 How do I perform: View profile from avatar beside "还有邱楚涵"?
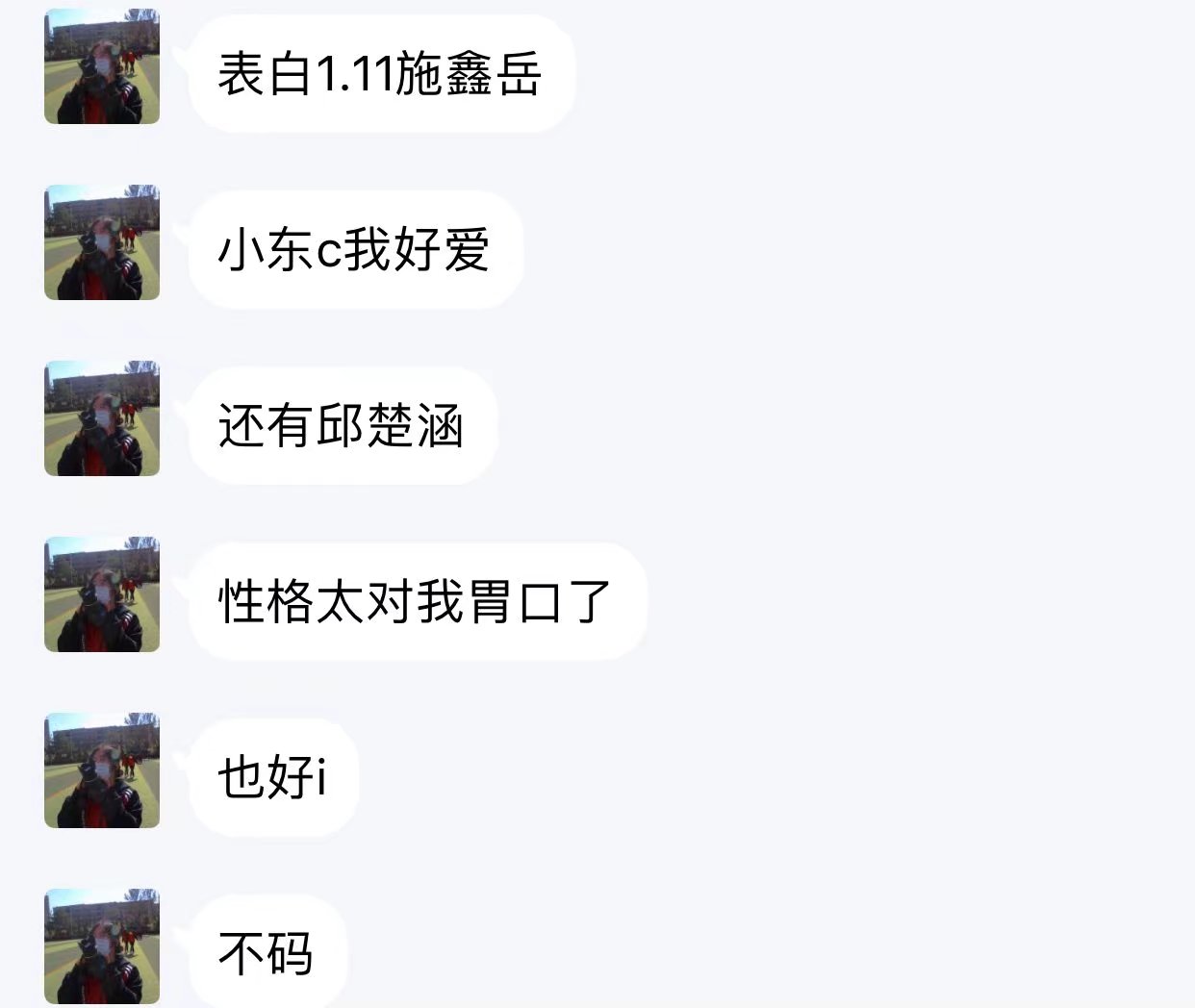102,418
